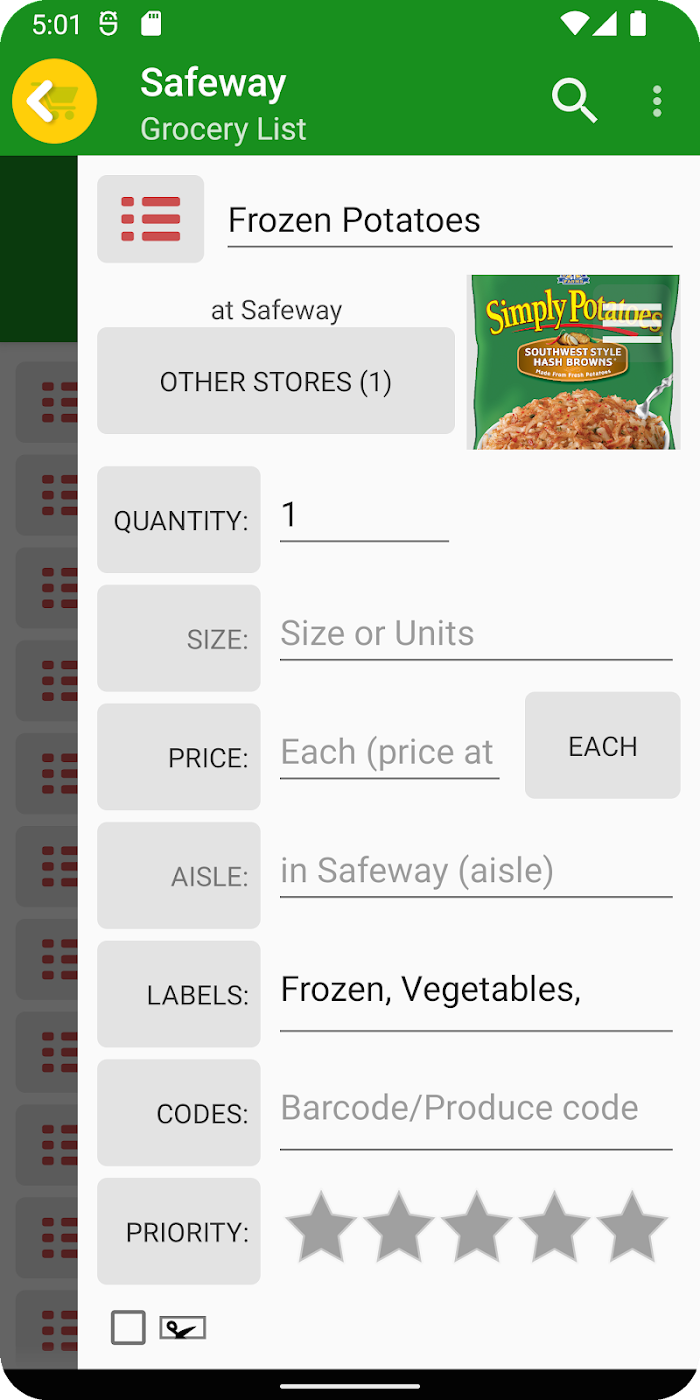Tap the CODES button
Image resolution: width=700 pixels, height=1400 pixels.
pos(179,1113)
